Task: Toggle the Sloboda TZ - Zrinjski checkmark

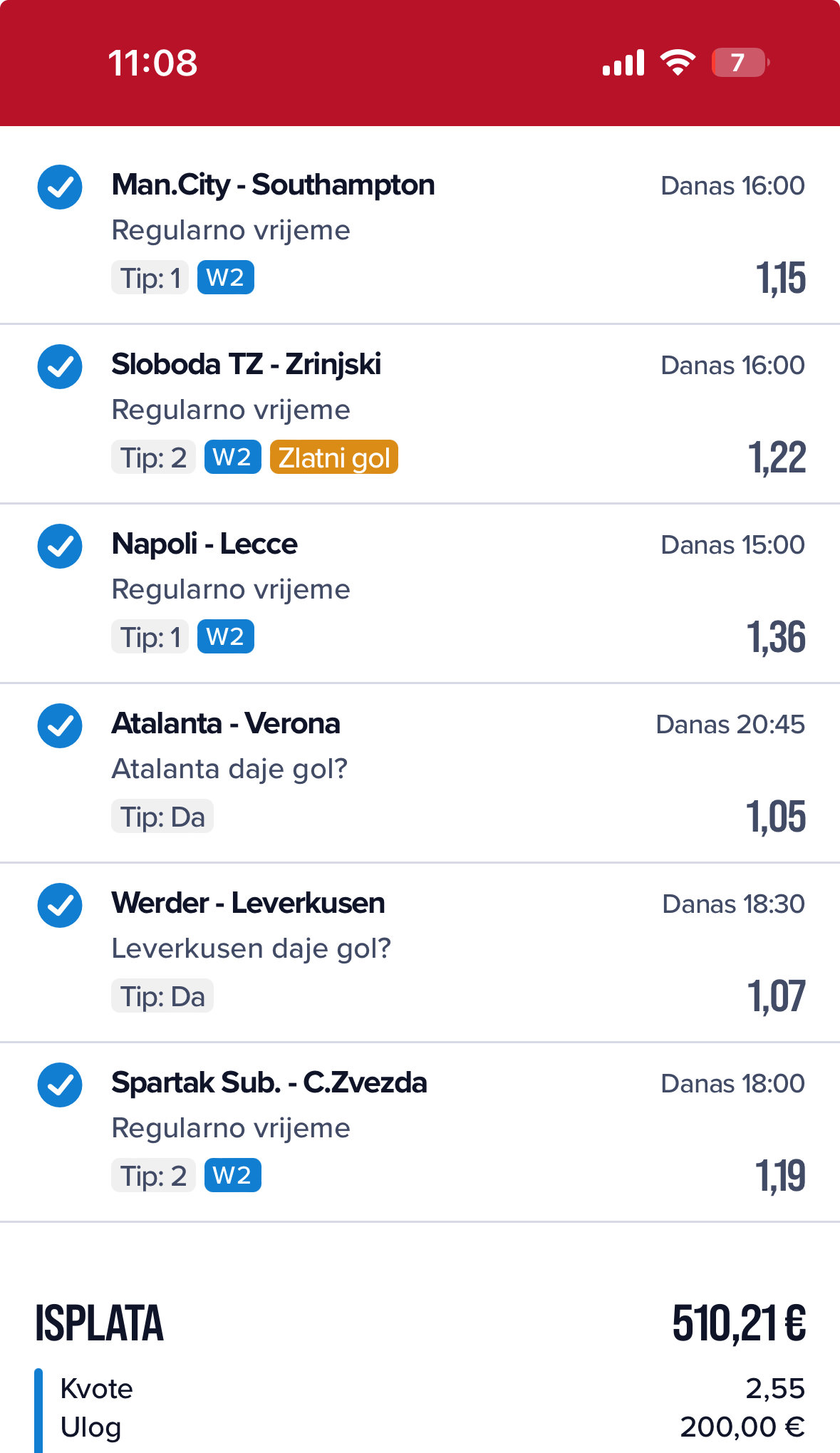Action: [x=60, y=366]
